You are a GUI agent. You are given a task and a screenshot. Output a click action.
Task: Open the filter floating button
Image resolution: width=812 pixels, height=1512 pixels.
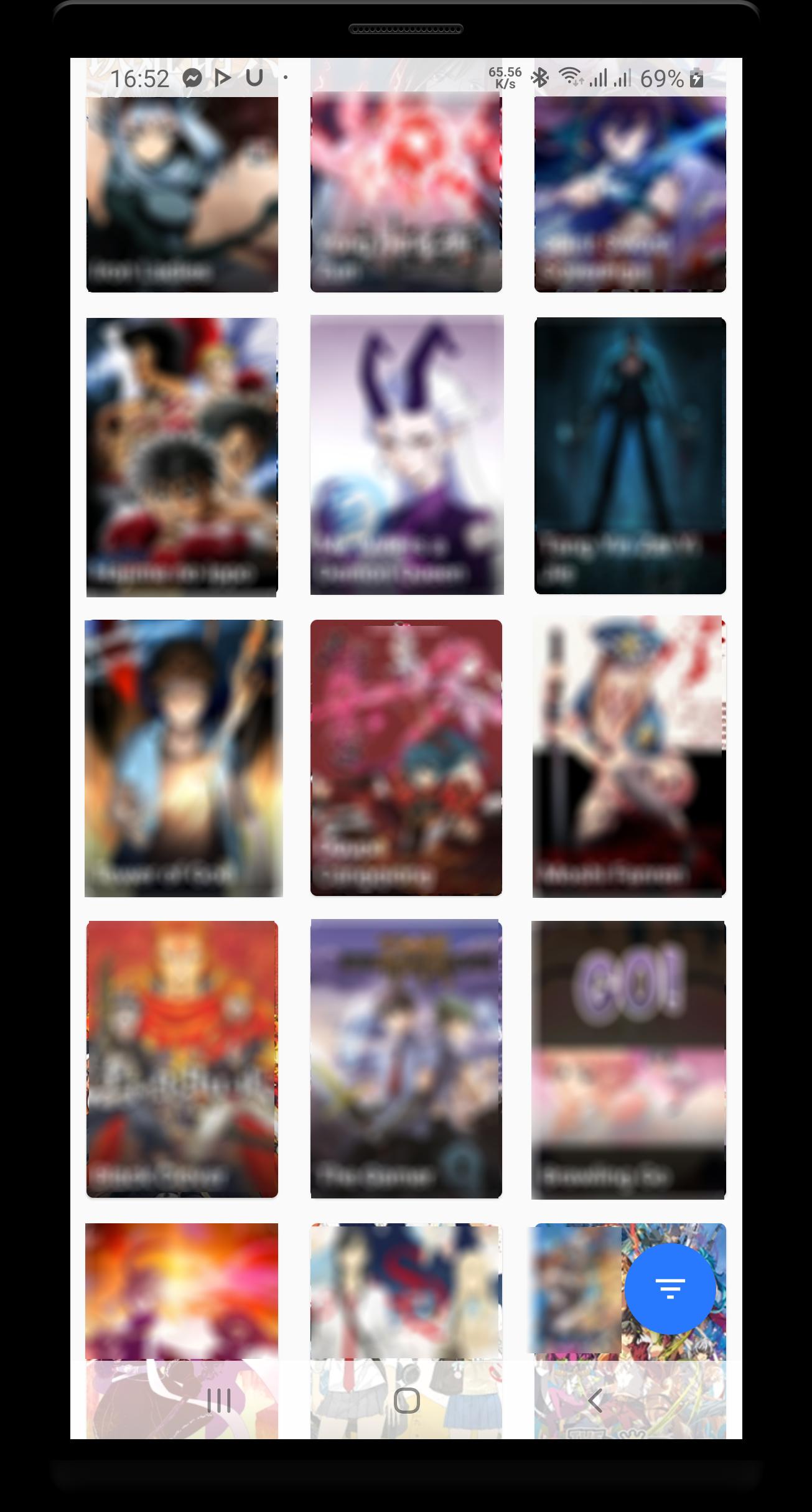670,1289
